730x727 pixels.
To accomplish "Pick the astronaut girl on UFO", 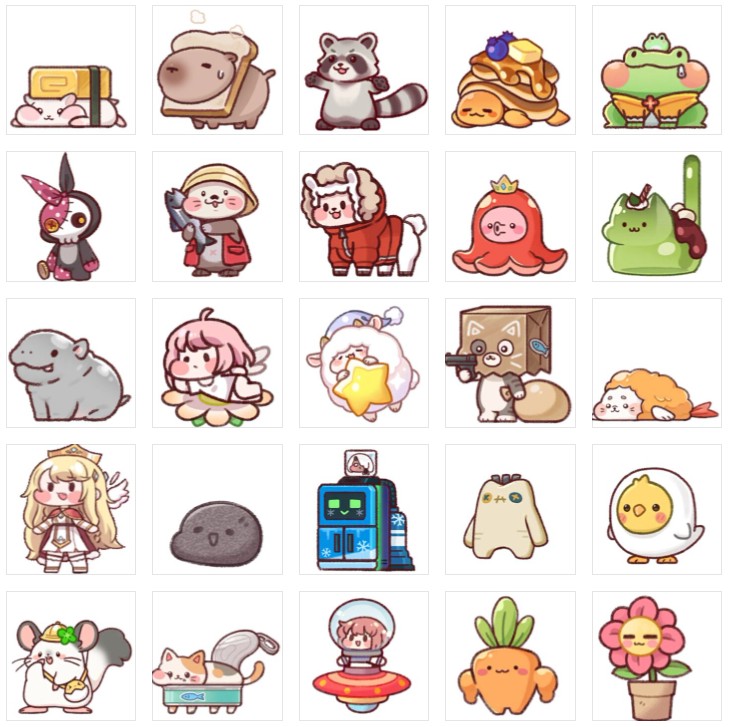I will click(x=364, y=655).
